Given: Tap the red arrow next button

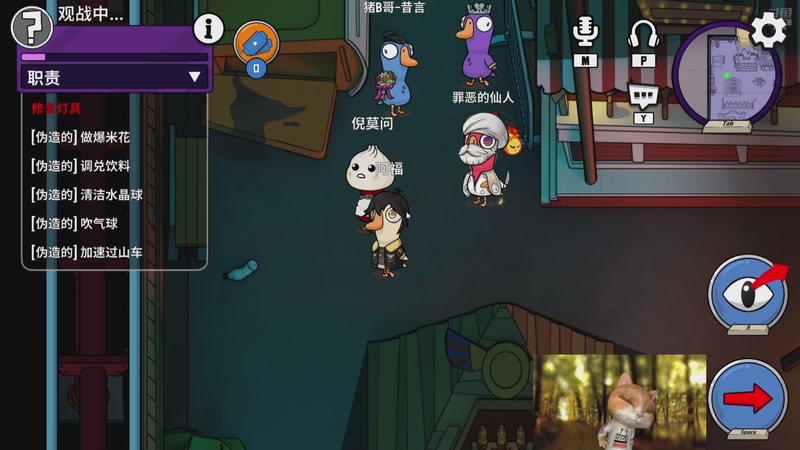Looking at the screenshot, I should (748, 397).
